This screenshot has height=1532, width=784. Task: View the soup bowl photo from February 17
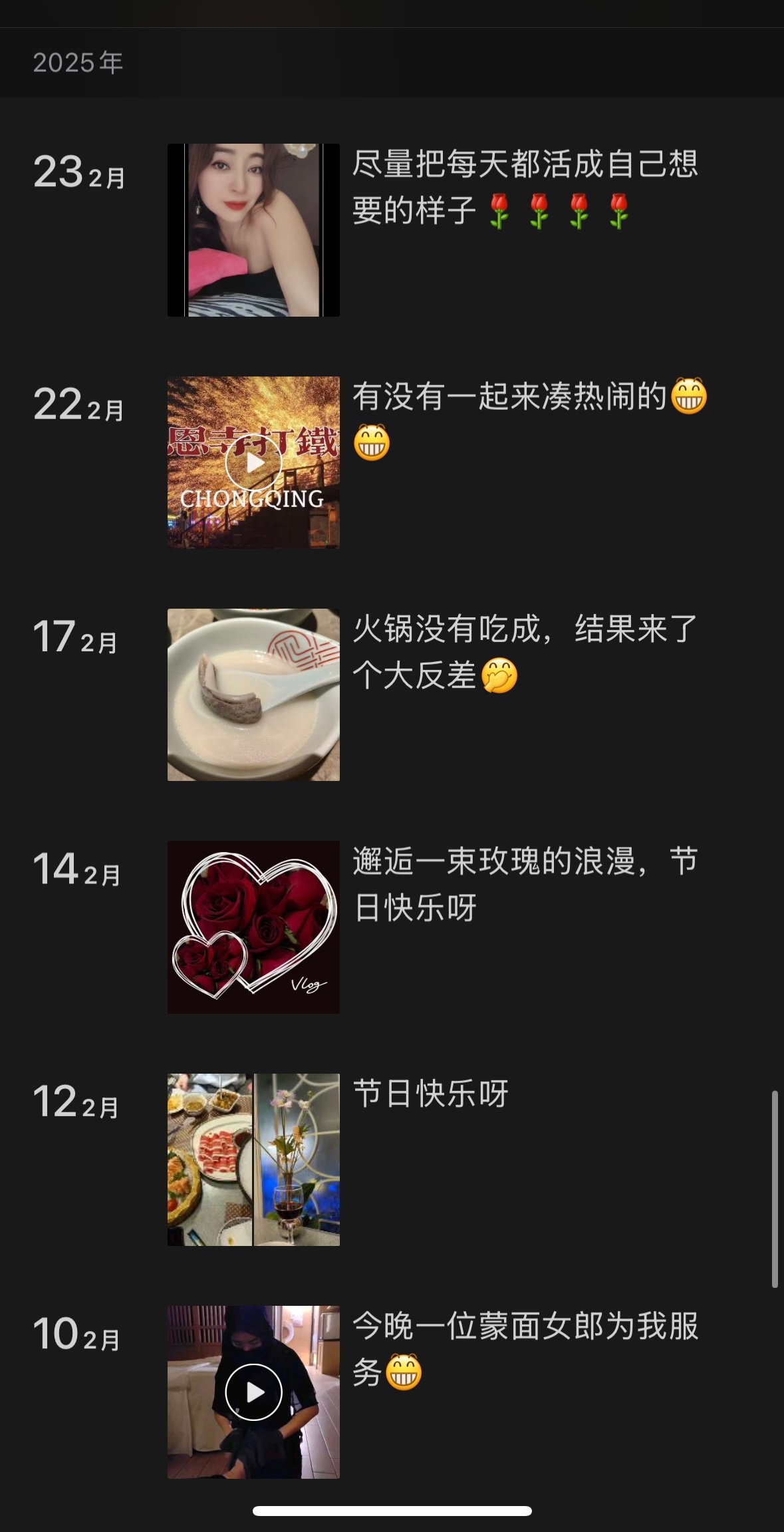pos(253,695)
